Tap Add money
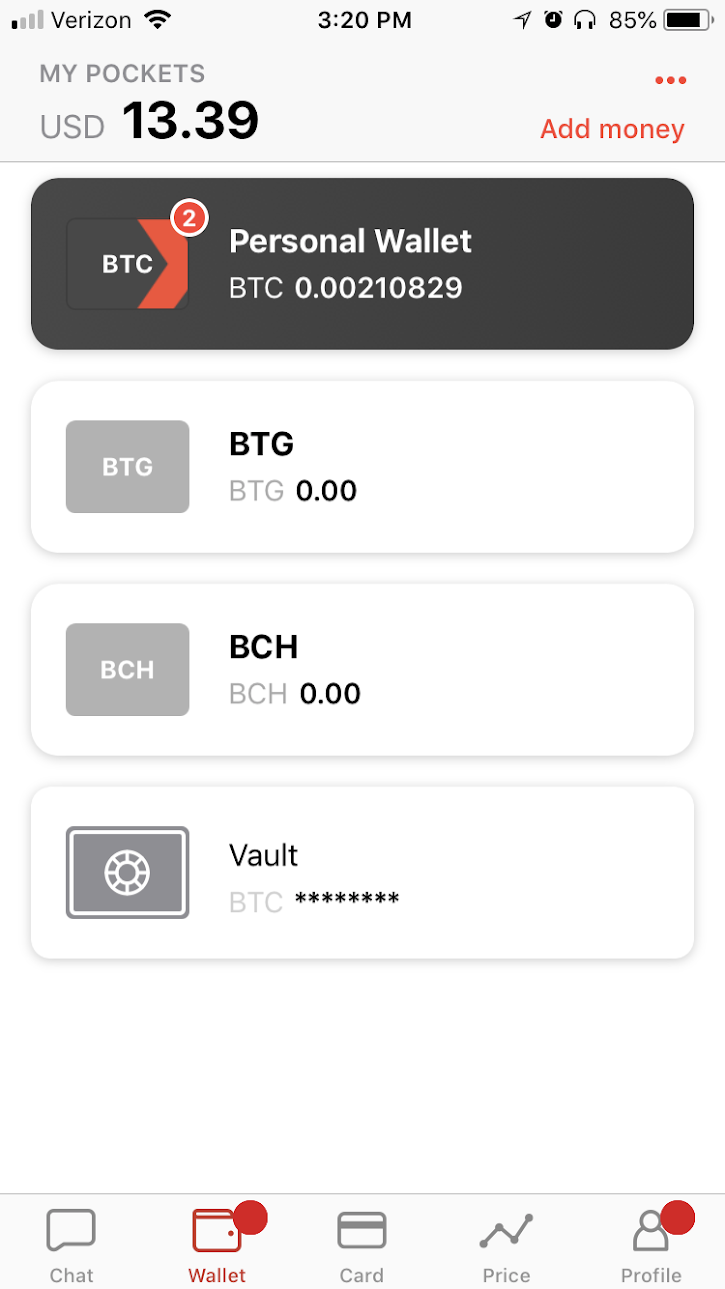 [x=612, y=129]
